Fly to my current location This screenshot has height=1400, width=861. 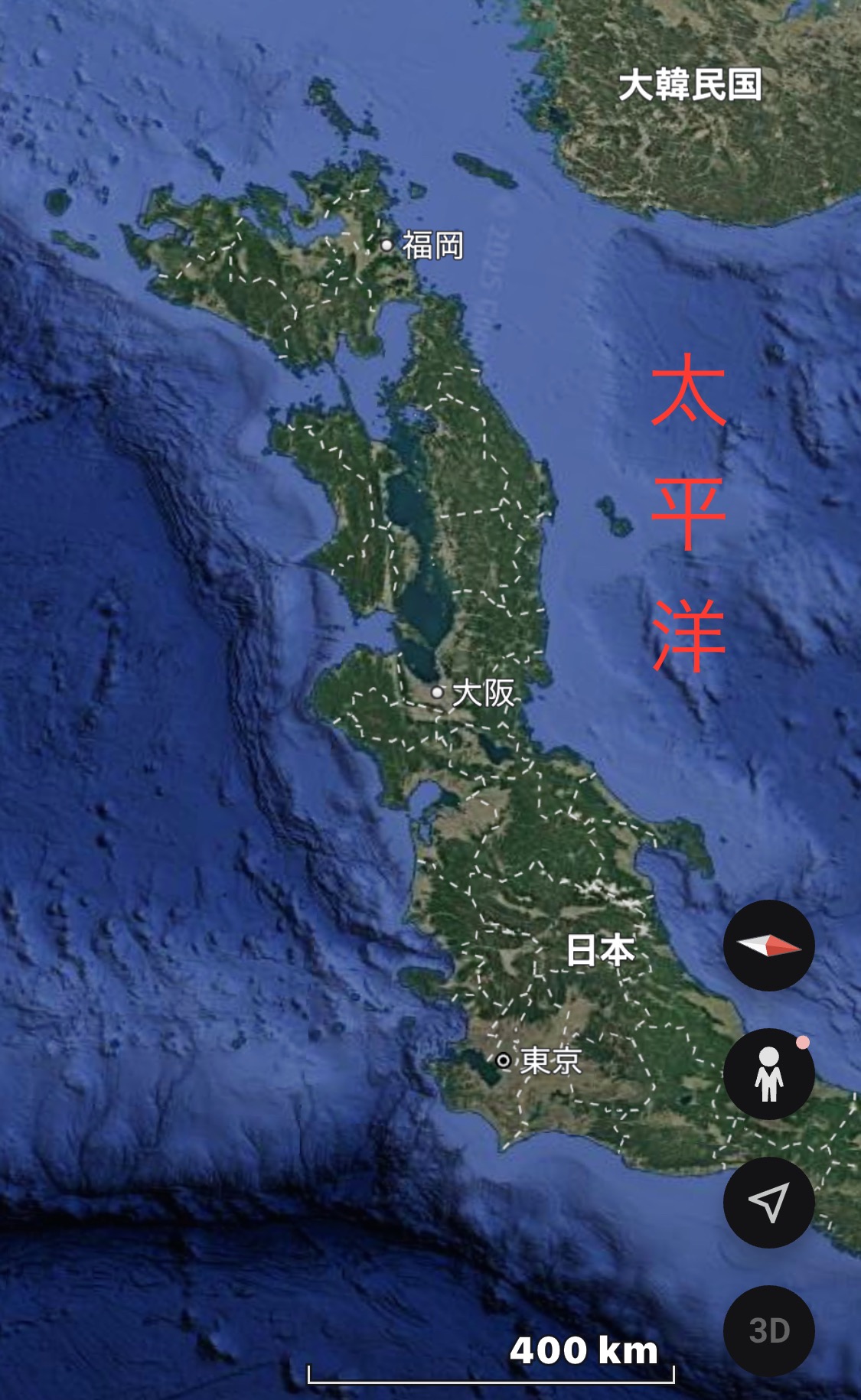point(768,1203)
